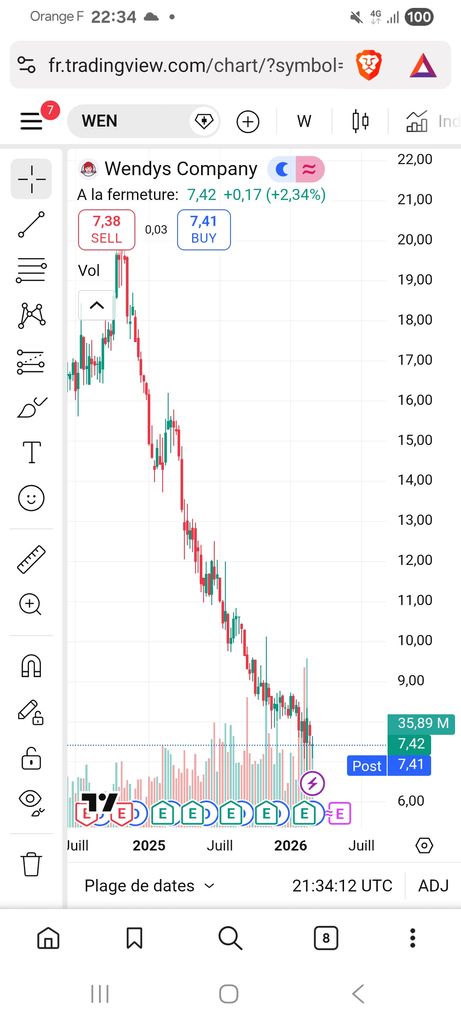Open the emoji sticker tool

[31, 498]
